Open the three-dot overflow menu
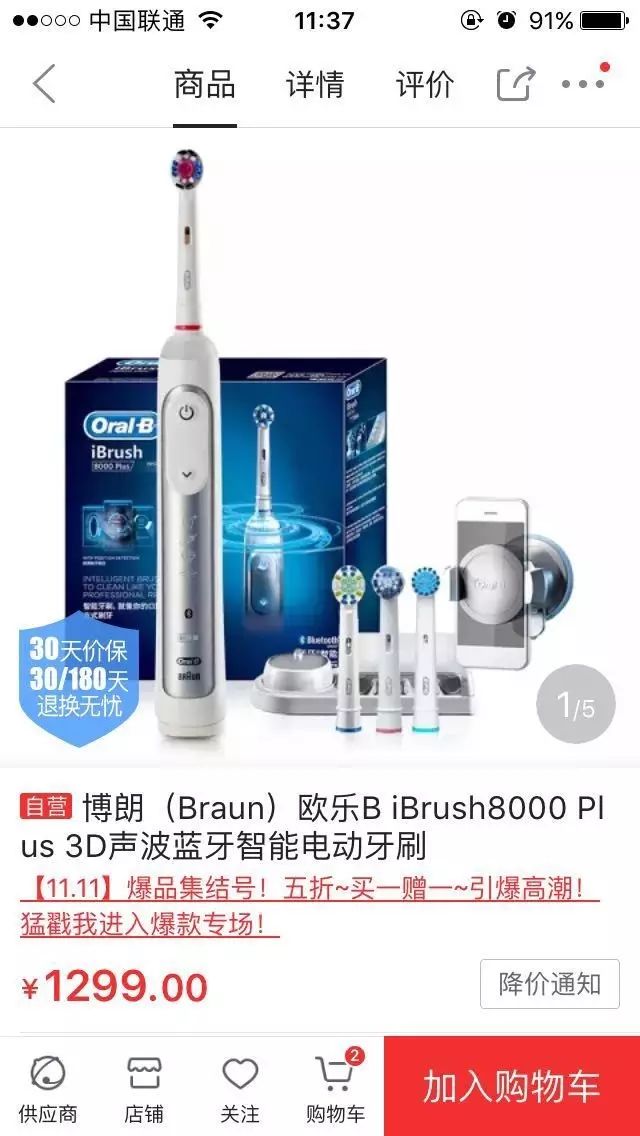640x1136 pixels. [584, 84]
